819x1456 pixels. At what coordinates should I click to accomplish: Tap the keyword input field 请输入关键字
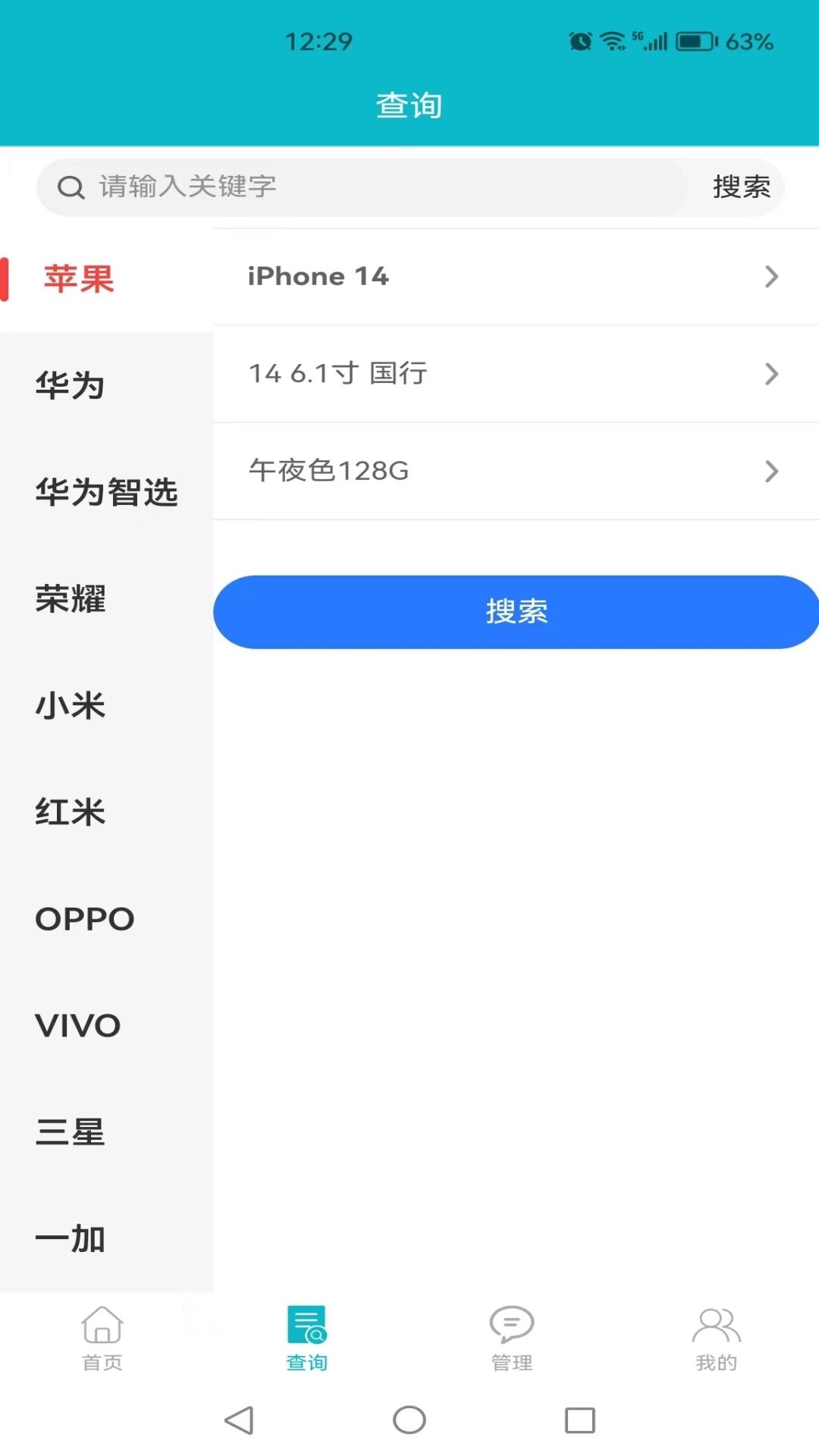pyautogui.click(x=303, y=187)
